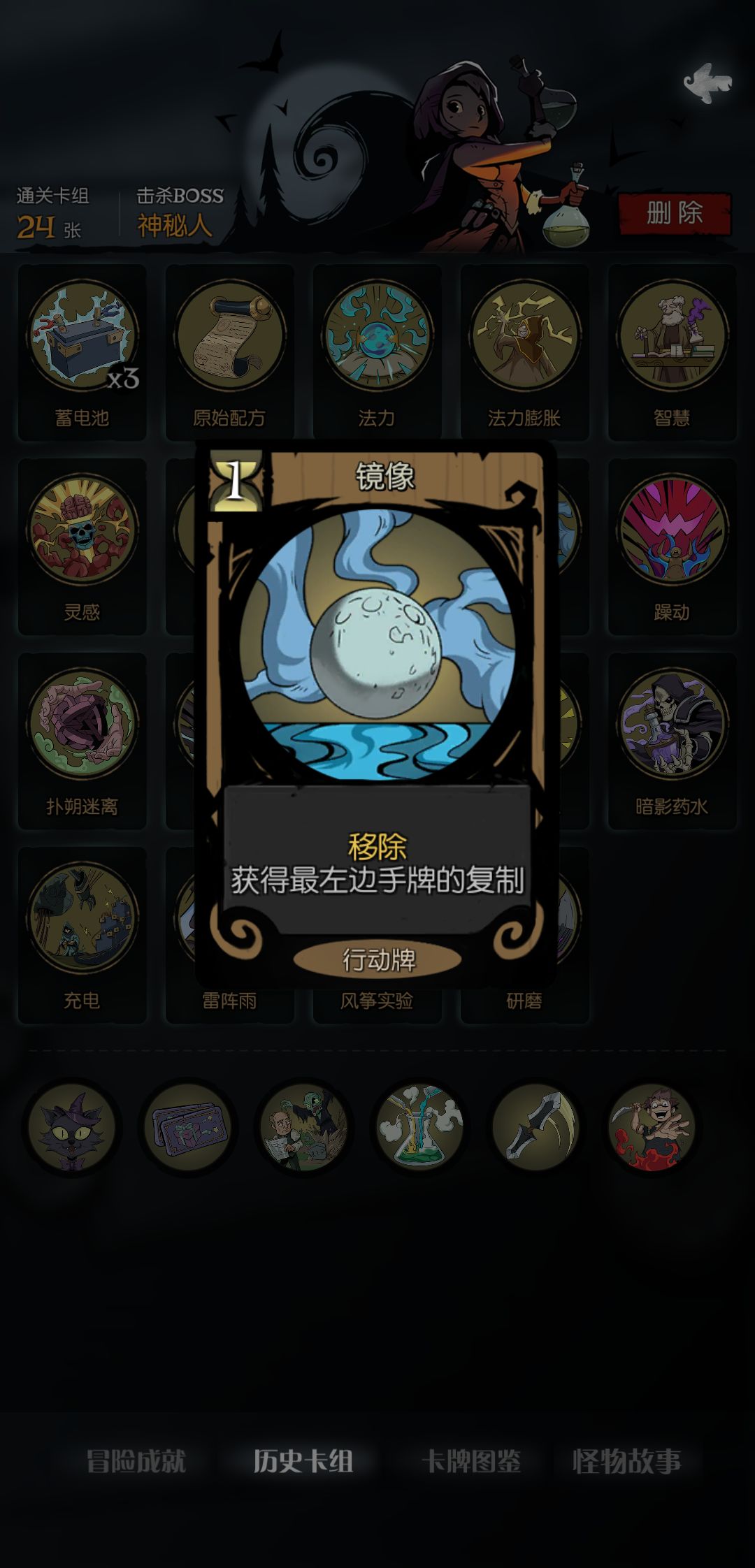Dismiss the 镜像 card popup

(x=377, y=1293)
